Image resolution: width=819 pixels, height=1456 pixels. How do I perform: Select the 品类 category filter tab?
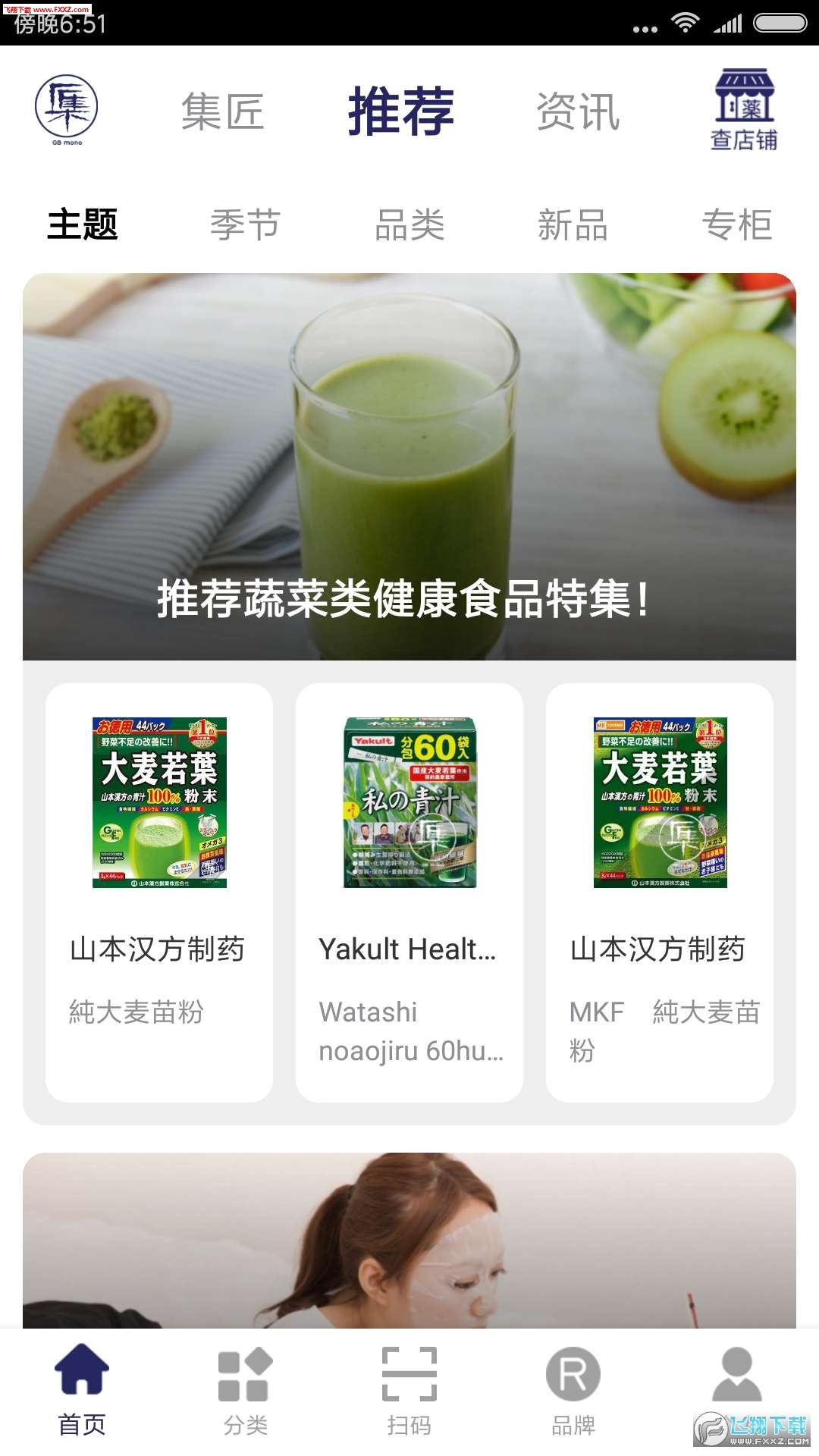(411, 224)
